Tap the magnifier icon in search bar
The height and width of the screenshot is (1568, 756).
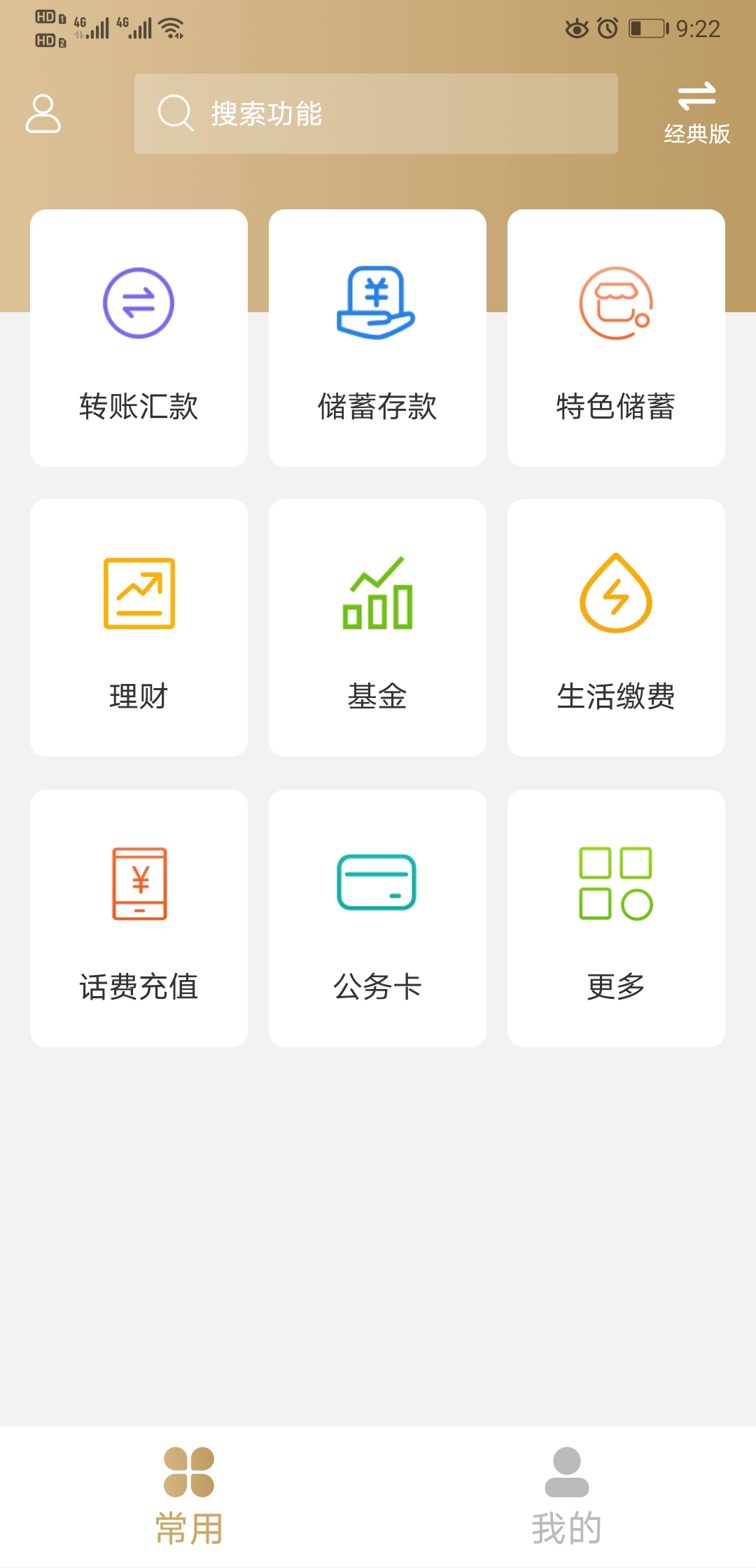(176, 114)
